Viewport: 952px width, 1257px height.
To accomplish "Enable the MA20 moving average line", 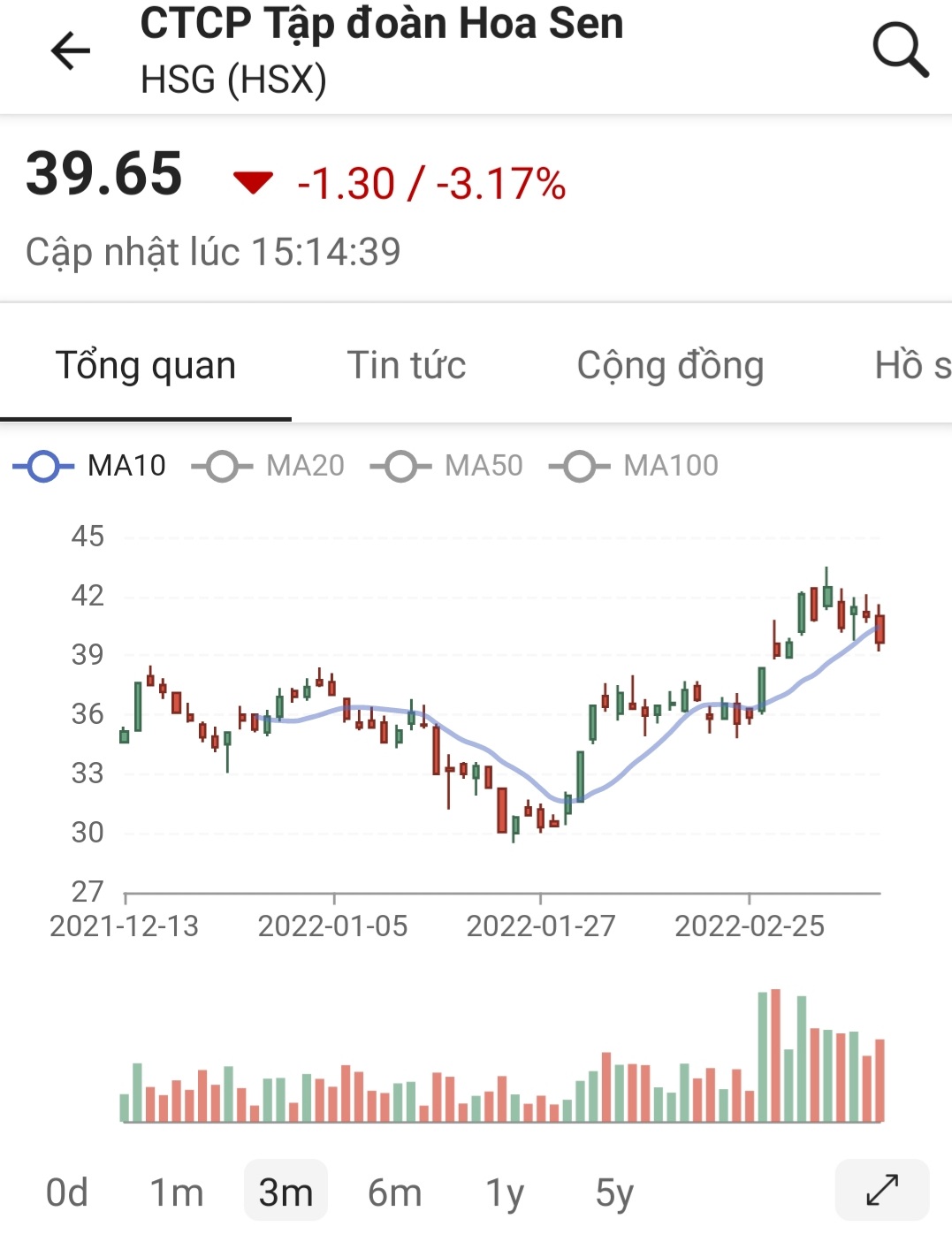I will click(269, 466).
